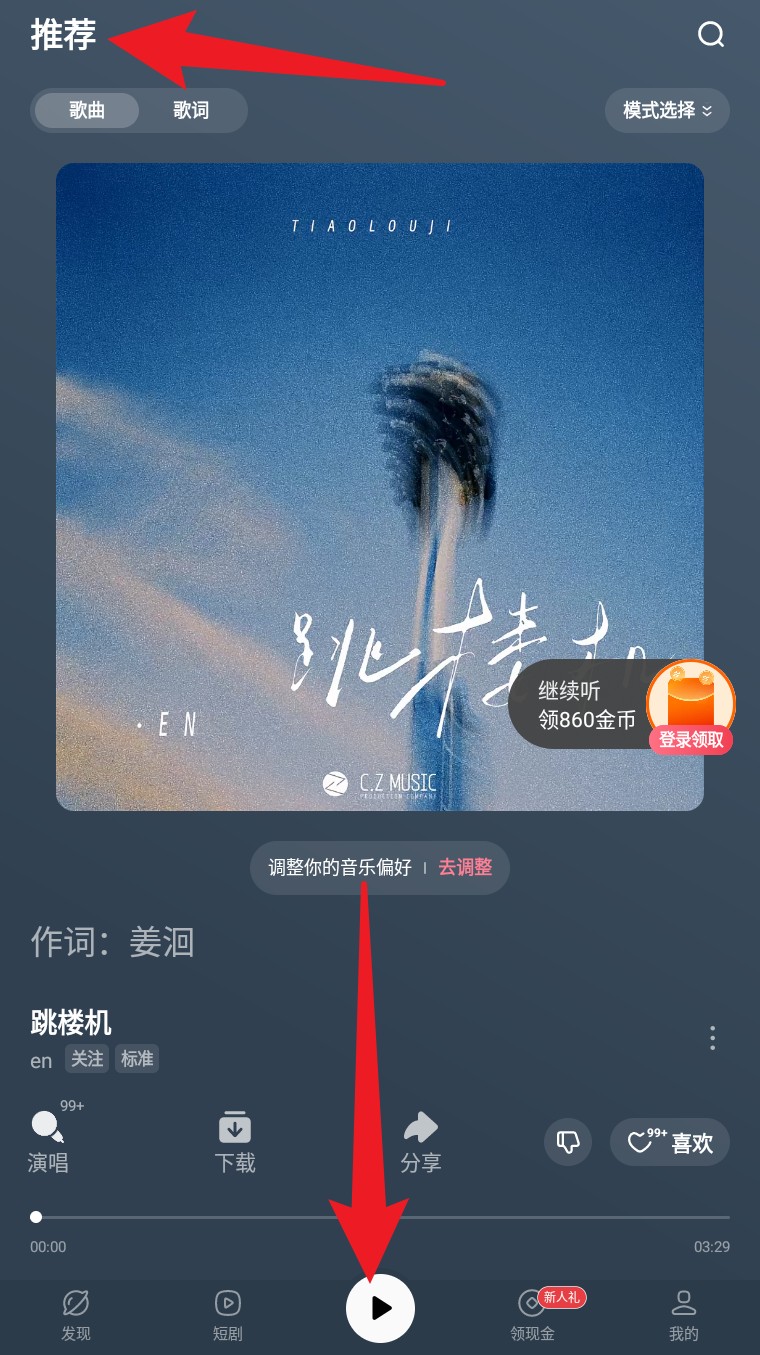
Task: Tap 去调整 to adjust music preferences
Action: (465, 868)
